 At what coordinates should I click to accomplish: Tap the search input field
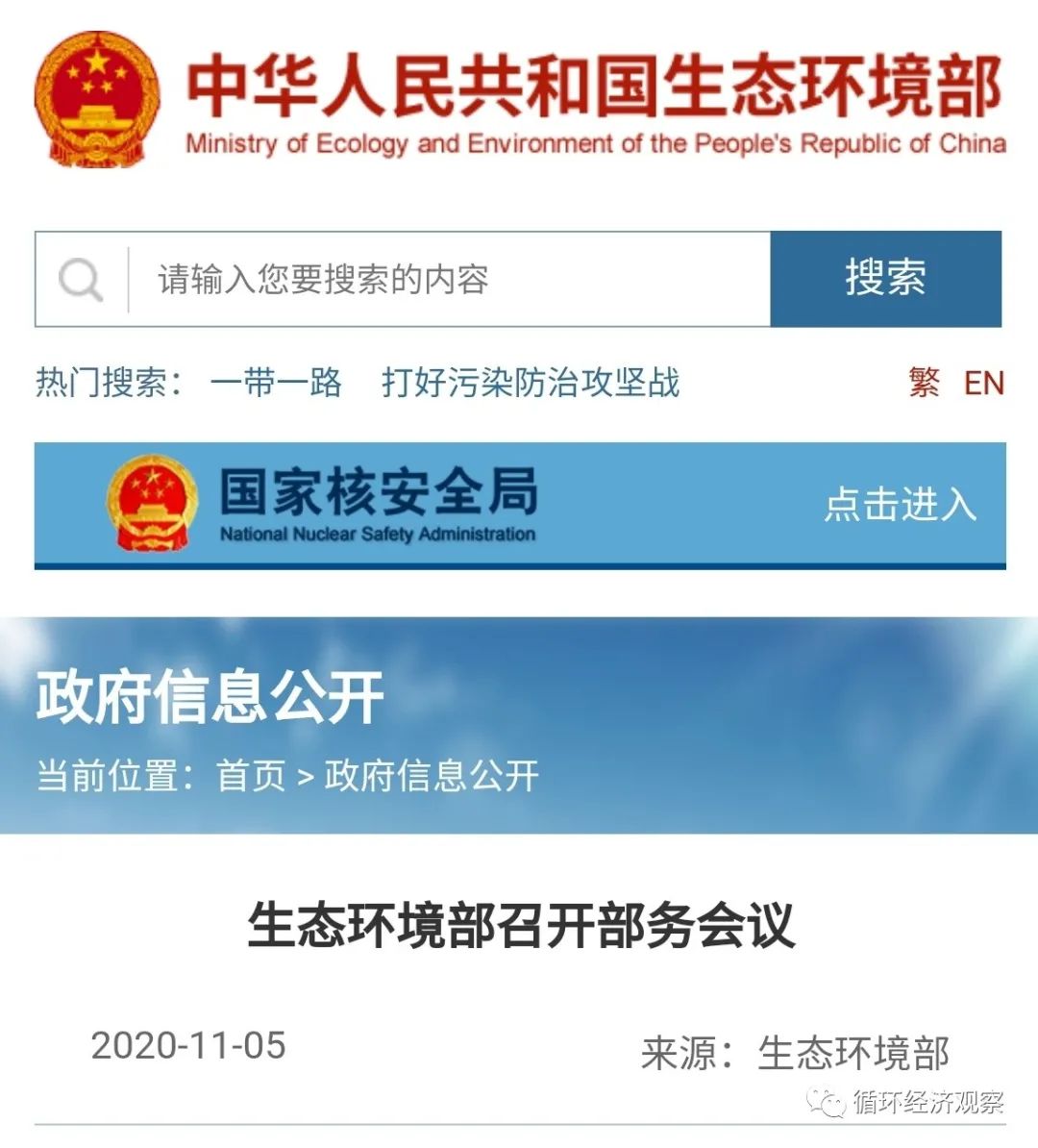point(447,280)
